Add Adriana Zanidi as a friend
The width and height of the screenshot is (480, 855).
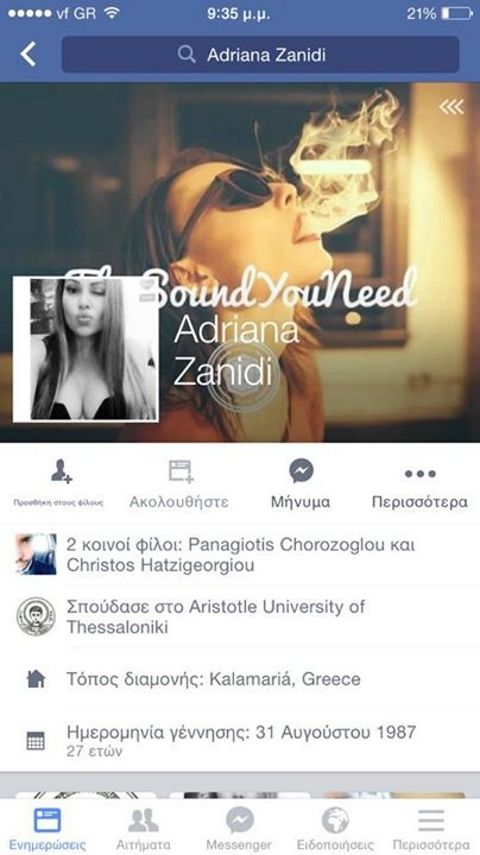(59, 483)
